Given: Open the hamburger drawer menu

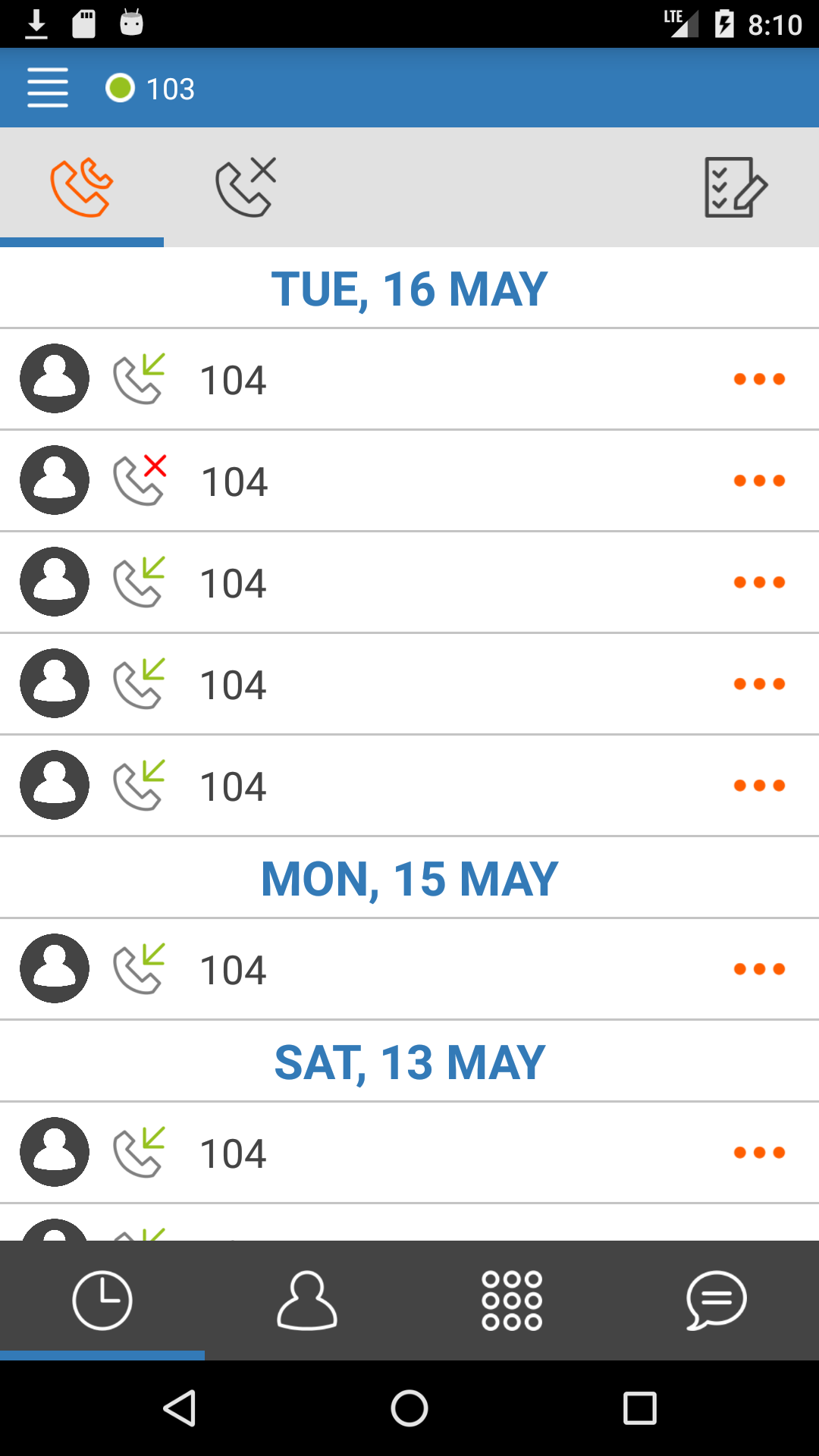Looking at the screenshot, I should click(48, 88).
